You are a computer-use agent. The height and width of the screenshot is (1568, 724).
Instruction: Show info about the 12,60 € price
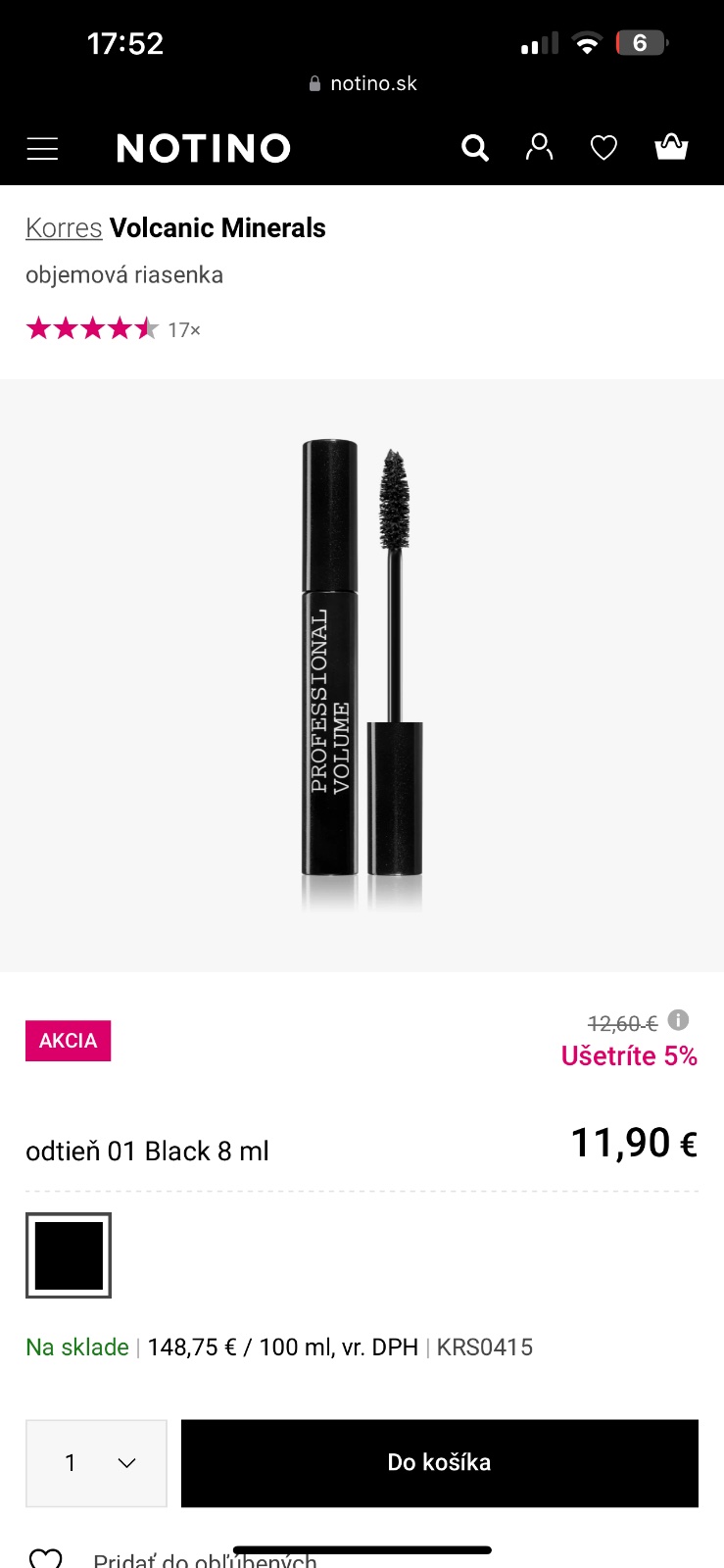tap(678, 1020)
